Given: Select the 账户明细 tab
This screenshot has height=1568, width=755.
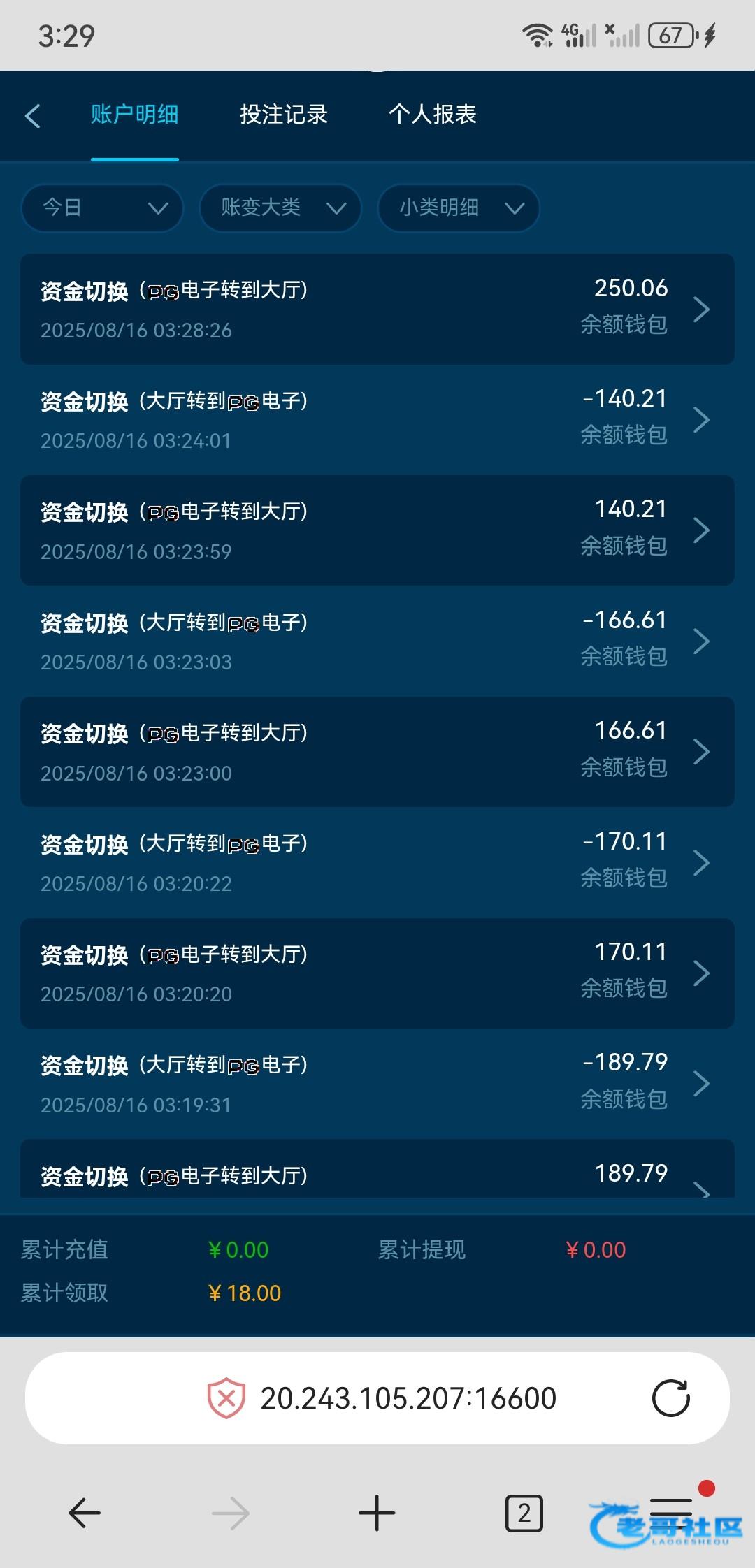Looking at the screenshot, I should click(x=135, y=114).
